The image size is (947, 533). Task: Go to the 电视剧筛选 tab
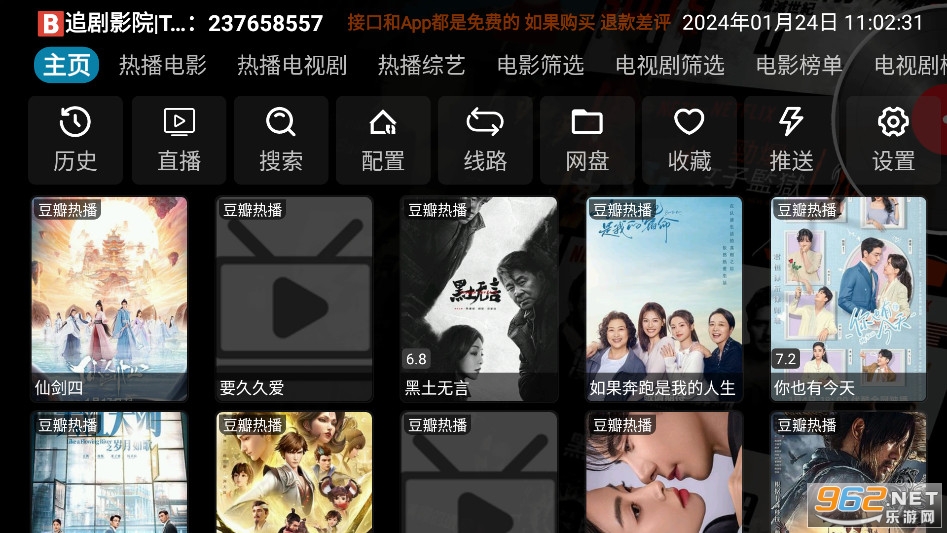coord(669,65)
